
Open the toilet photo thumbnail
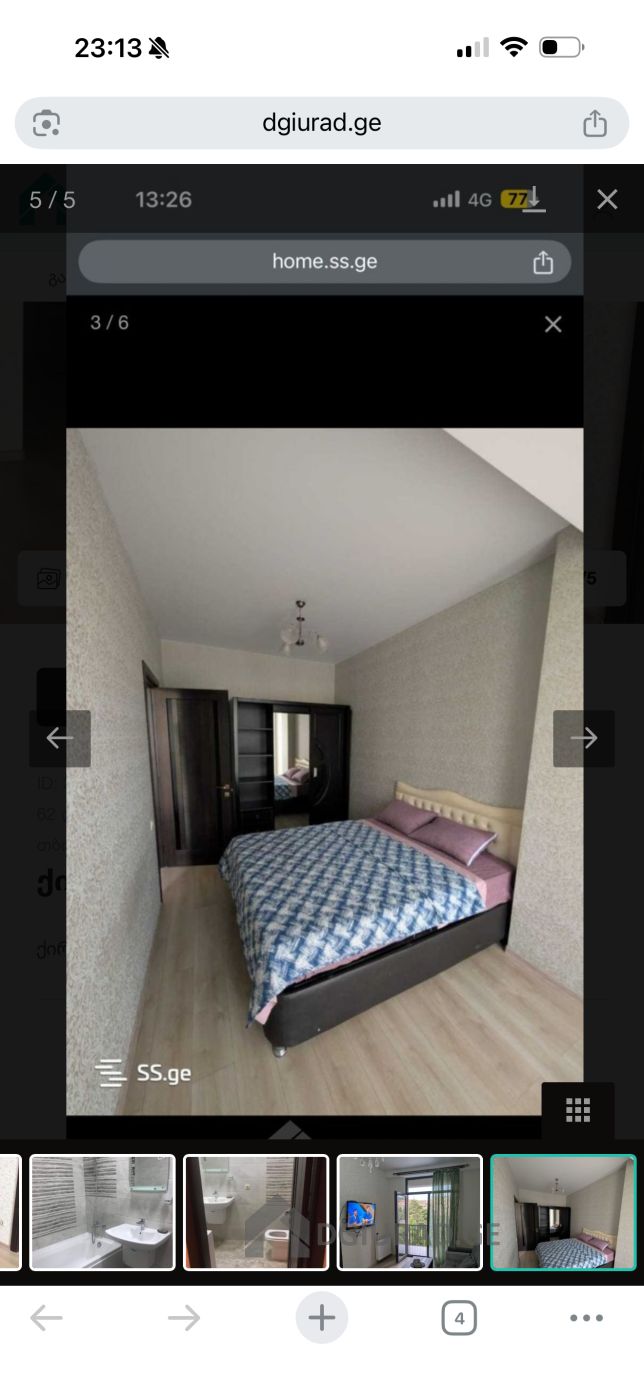256,1212
